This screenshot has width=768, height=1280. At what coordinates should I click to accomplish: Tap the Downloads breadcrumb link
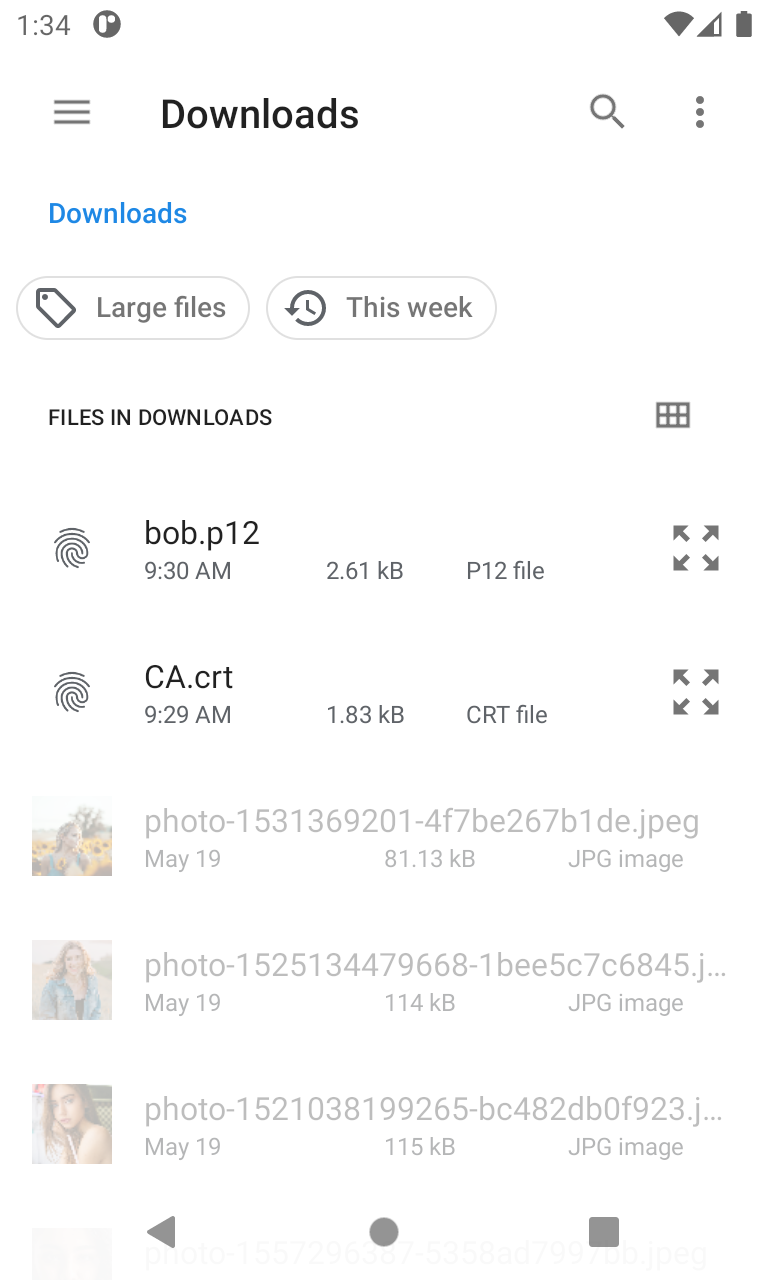pos(118,213)
